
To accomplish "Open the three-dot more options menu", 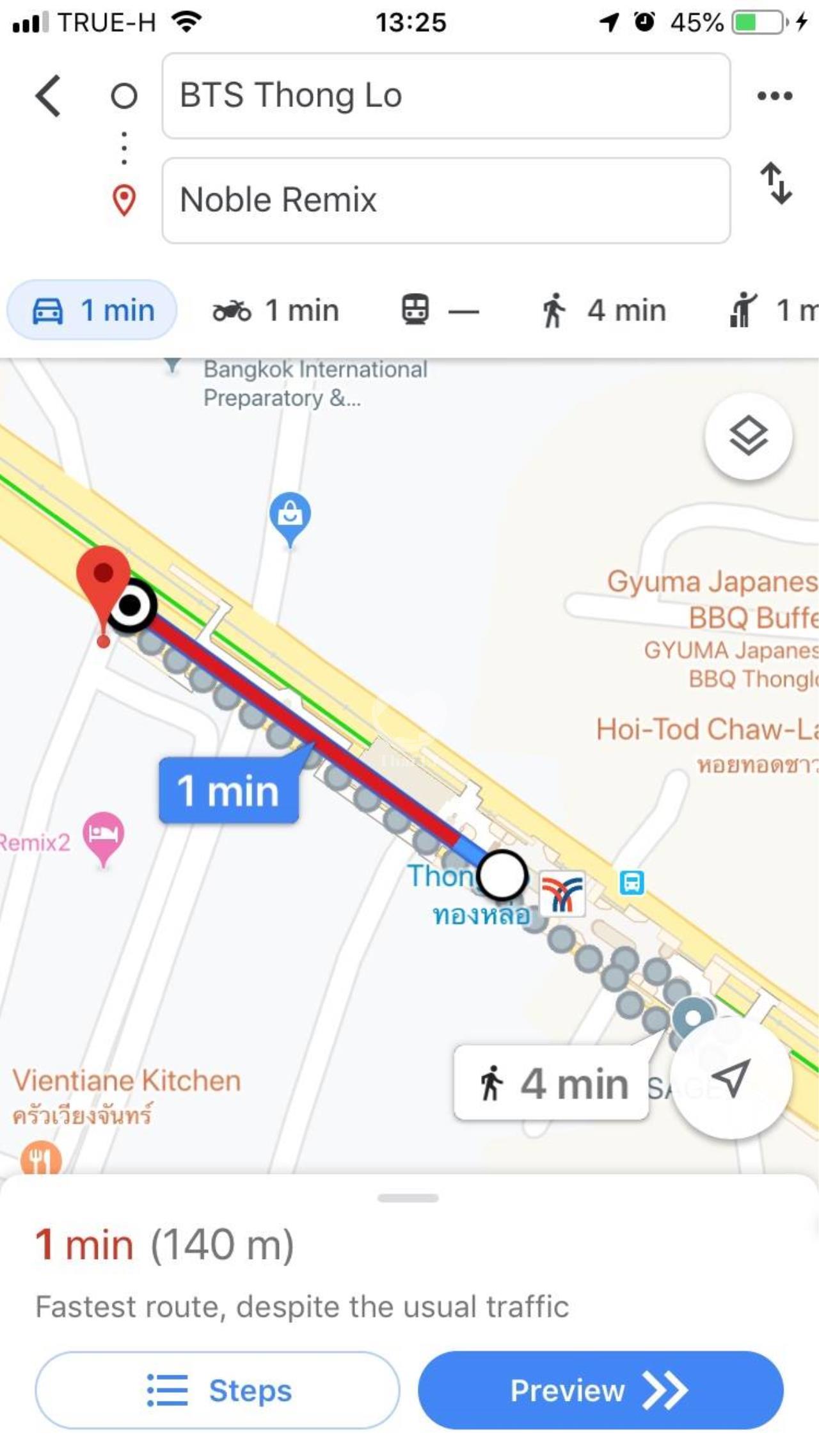I will pyautogui.click(x=774, y=96).
